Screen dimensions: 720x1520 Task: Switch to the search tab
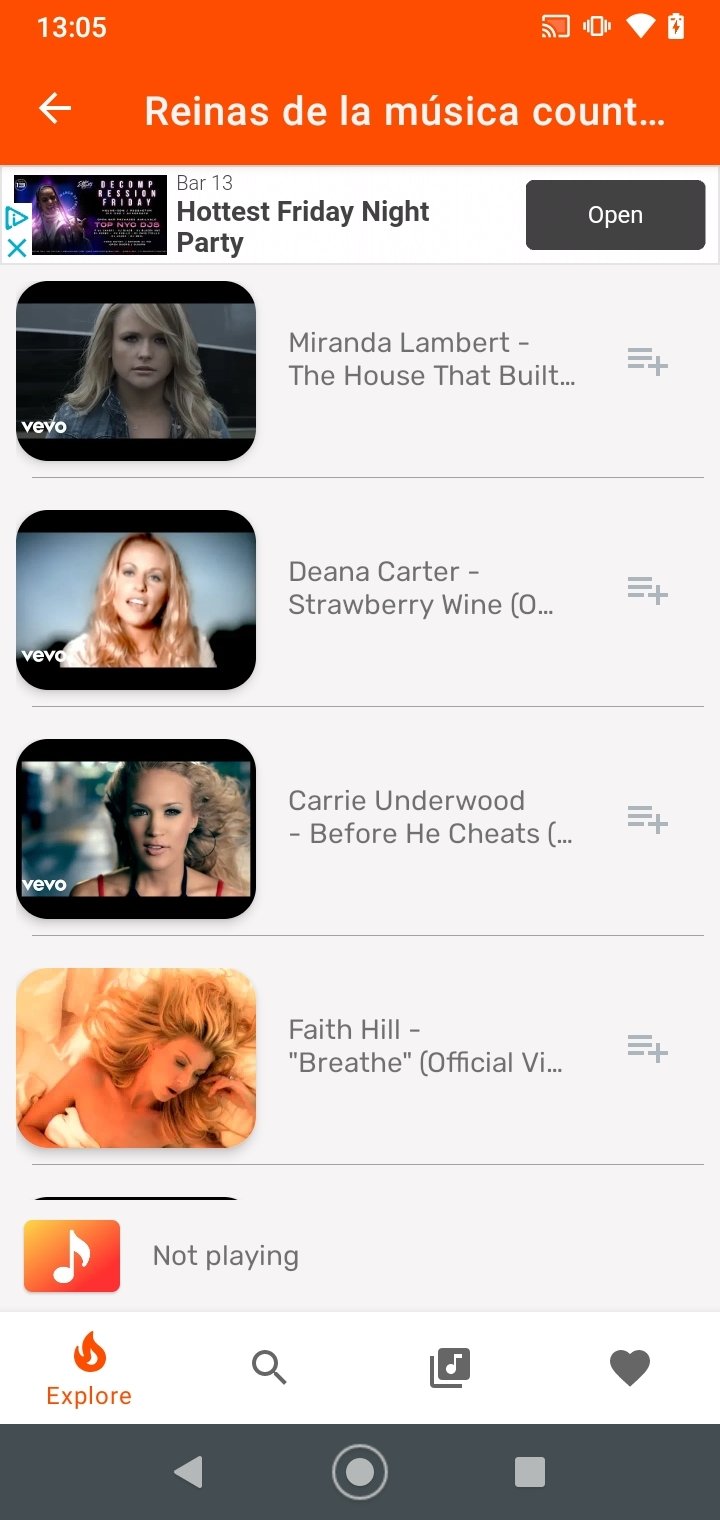tap(269, 1367)
